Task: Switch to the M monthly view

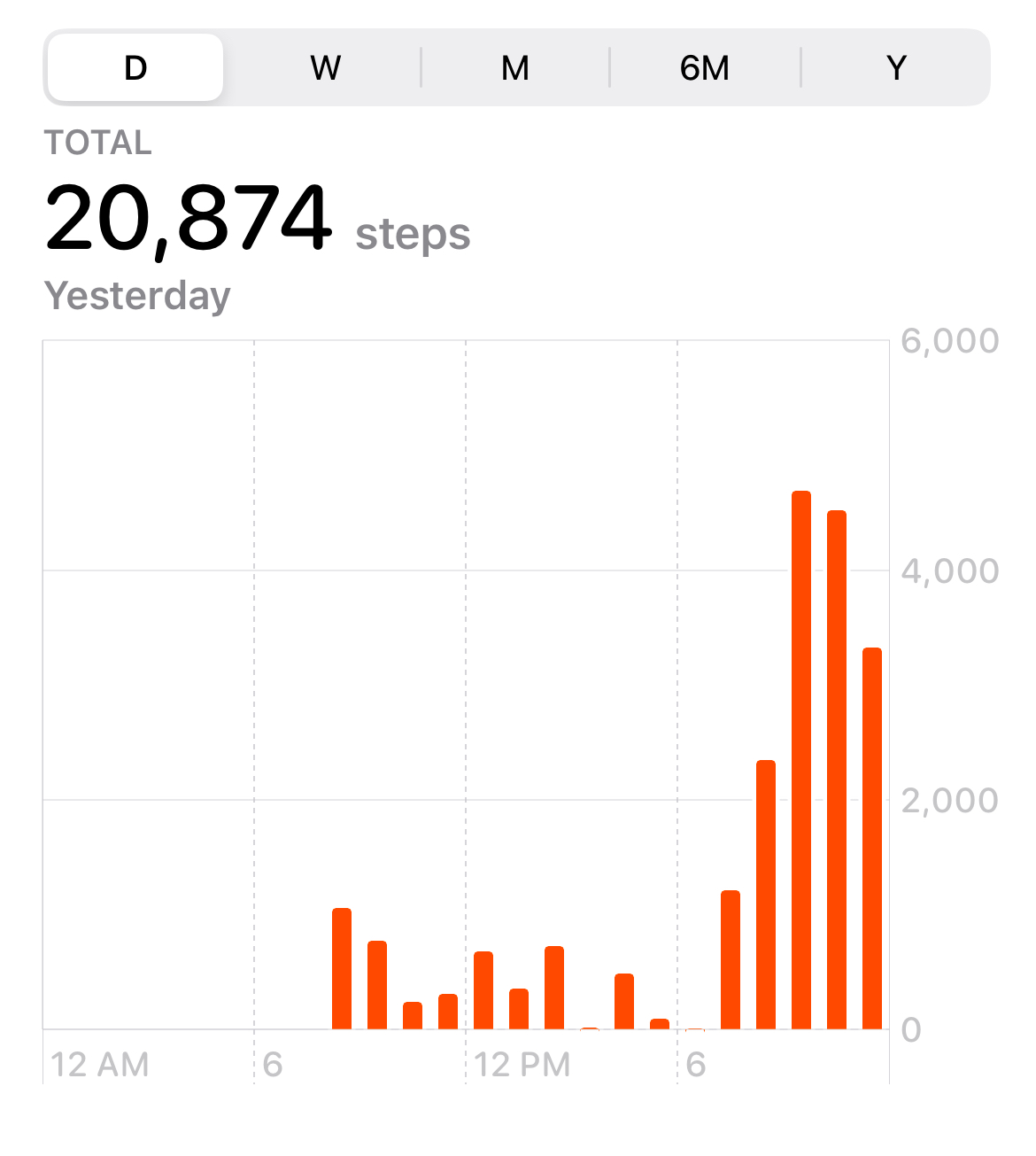Action: [x=514, y=67]
